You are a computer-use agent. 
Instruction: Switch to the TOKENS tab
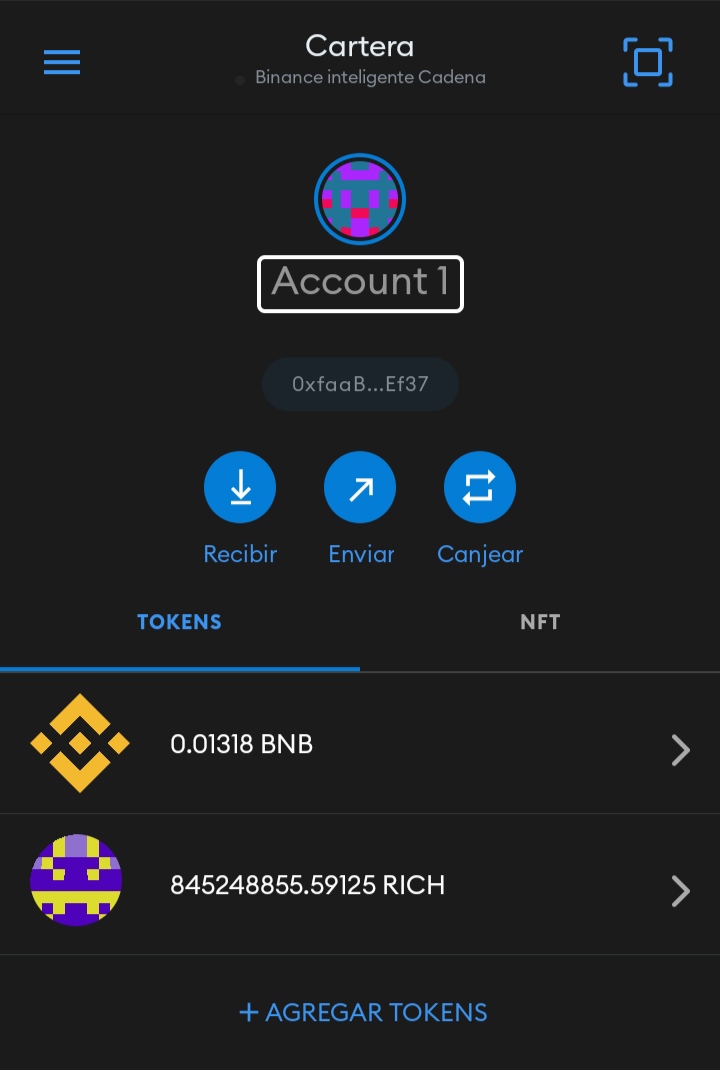(180, 622)
